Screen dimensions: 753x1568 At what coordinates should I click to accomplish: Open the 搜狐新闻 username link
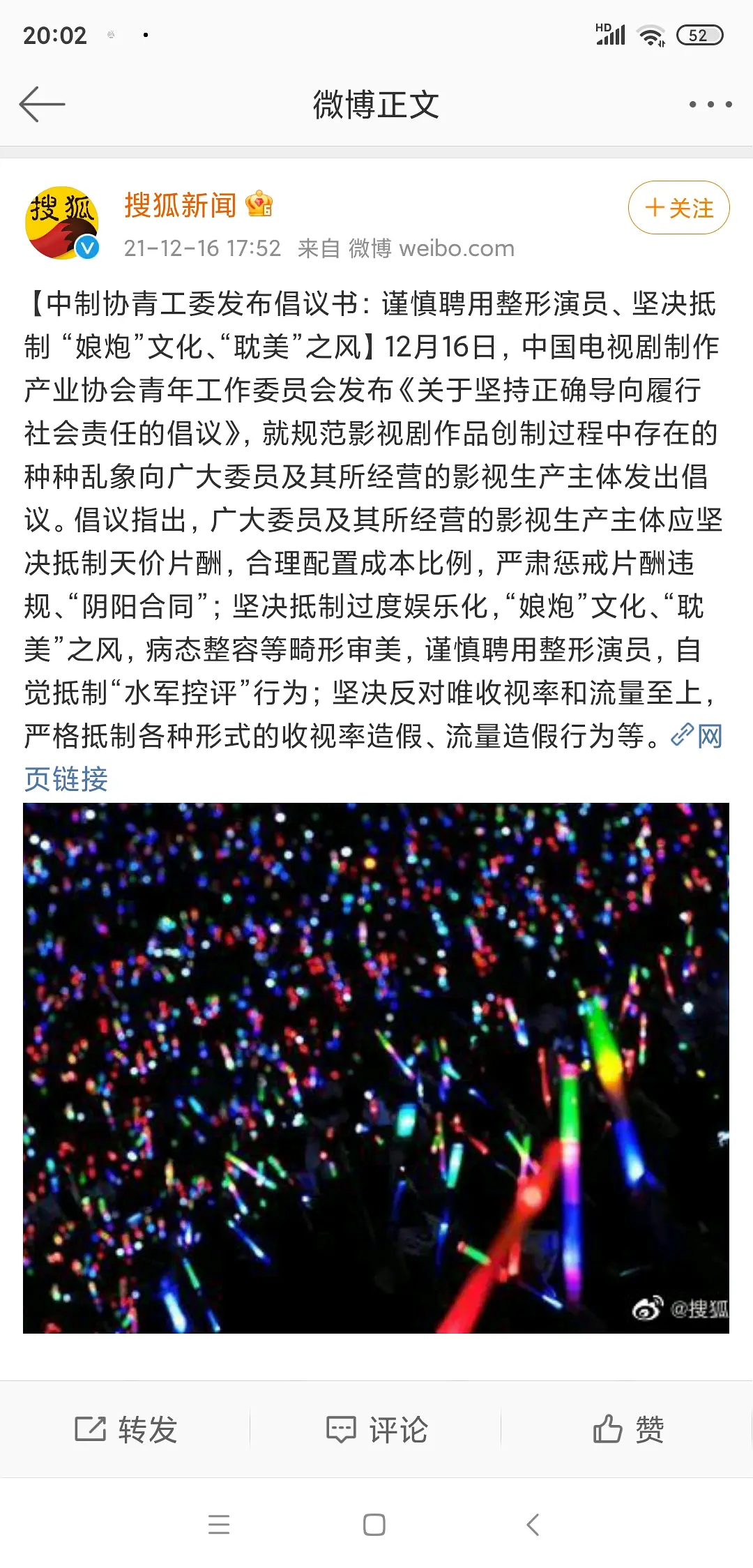coord(180,205)
